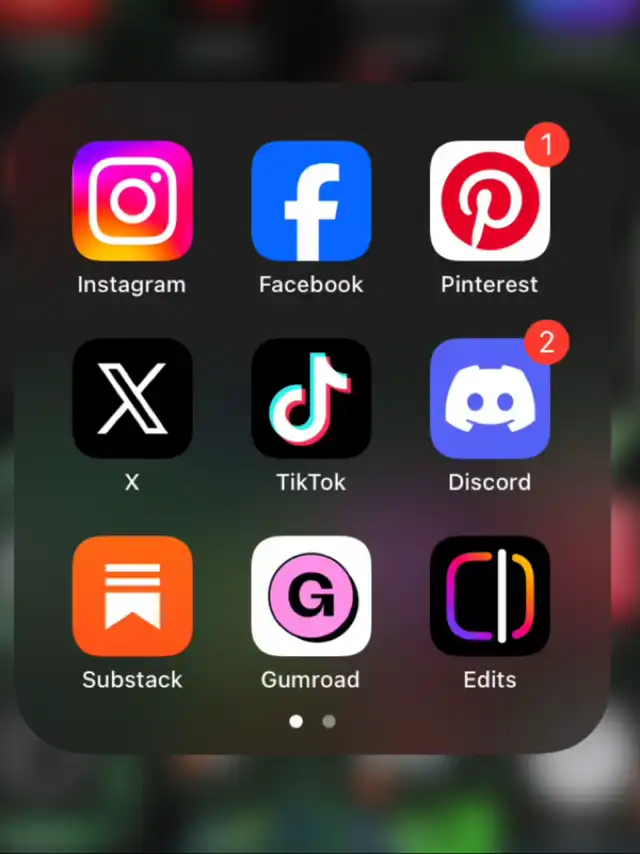
Task: Launch Facebook from the folder
Action: pyautogui.click(x=311, y=201)
